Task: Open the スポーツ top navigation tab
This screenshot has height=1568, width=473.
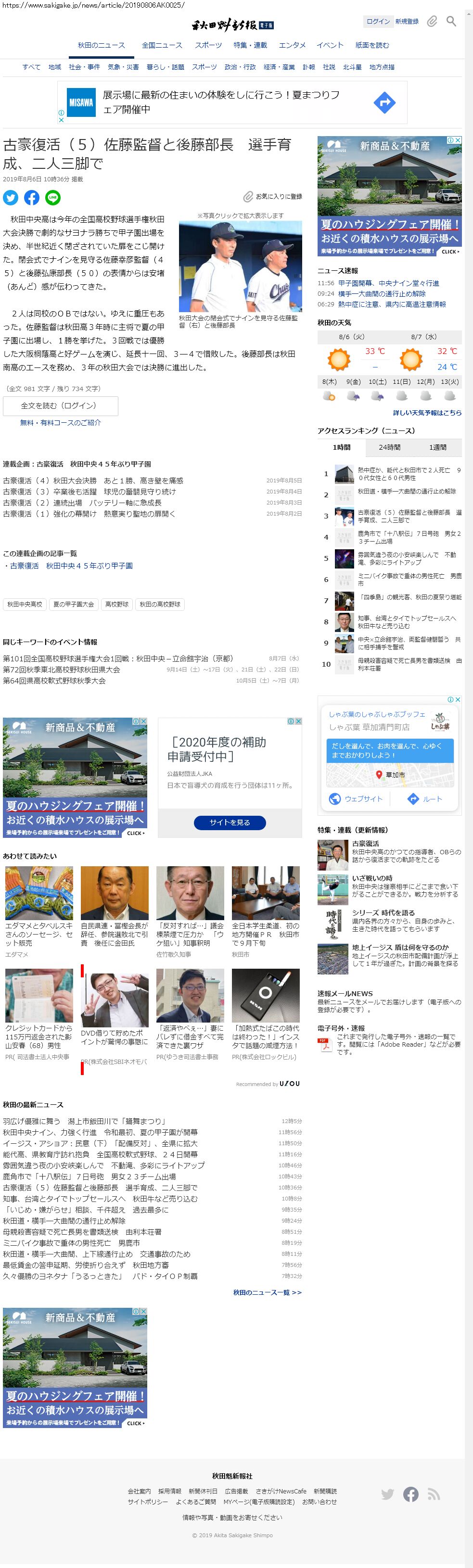Action: 208,45
